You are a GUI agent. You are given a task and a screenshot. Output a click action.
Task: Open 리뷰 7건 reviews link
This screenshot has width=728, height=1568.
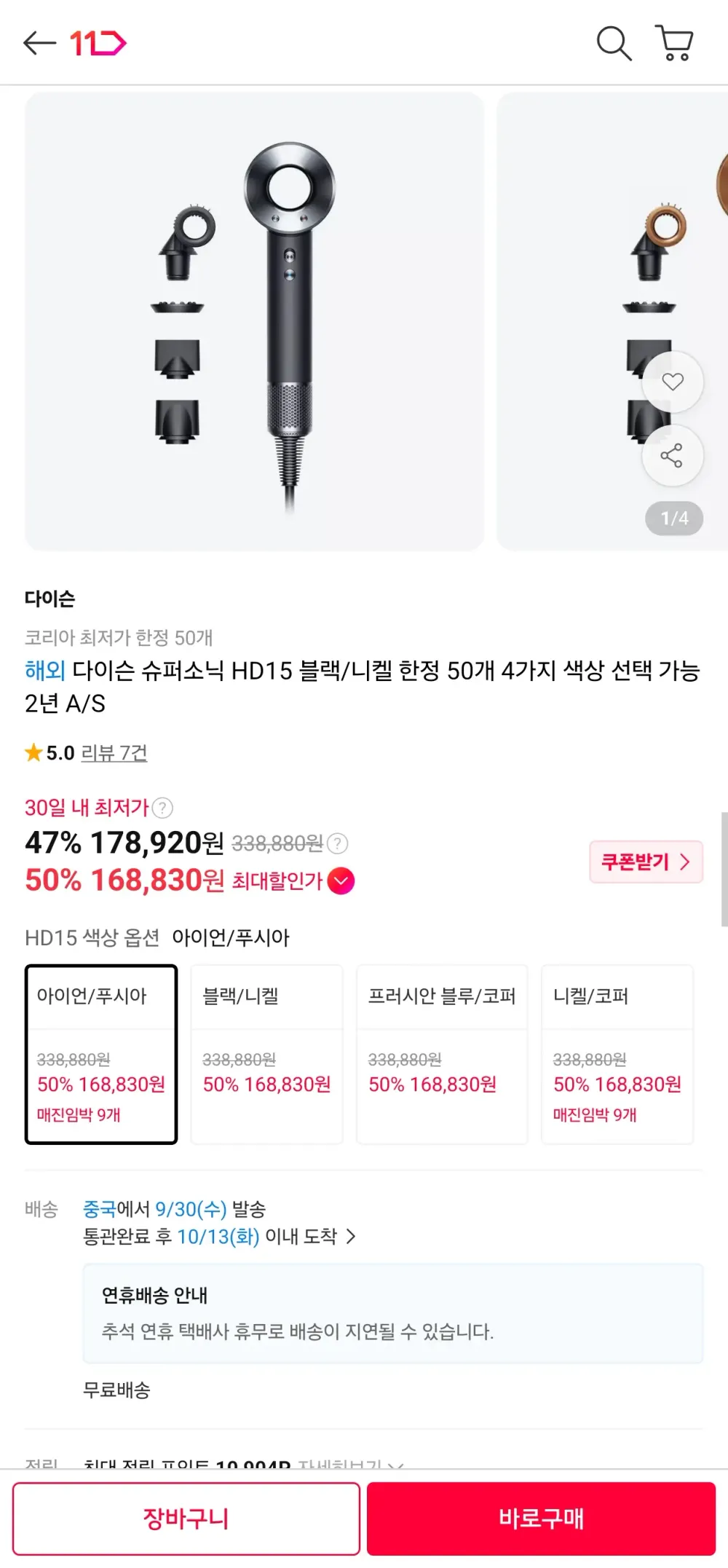[x=114, y=752]
